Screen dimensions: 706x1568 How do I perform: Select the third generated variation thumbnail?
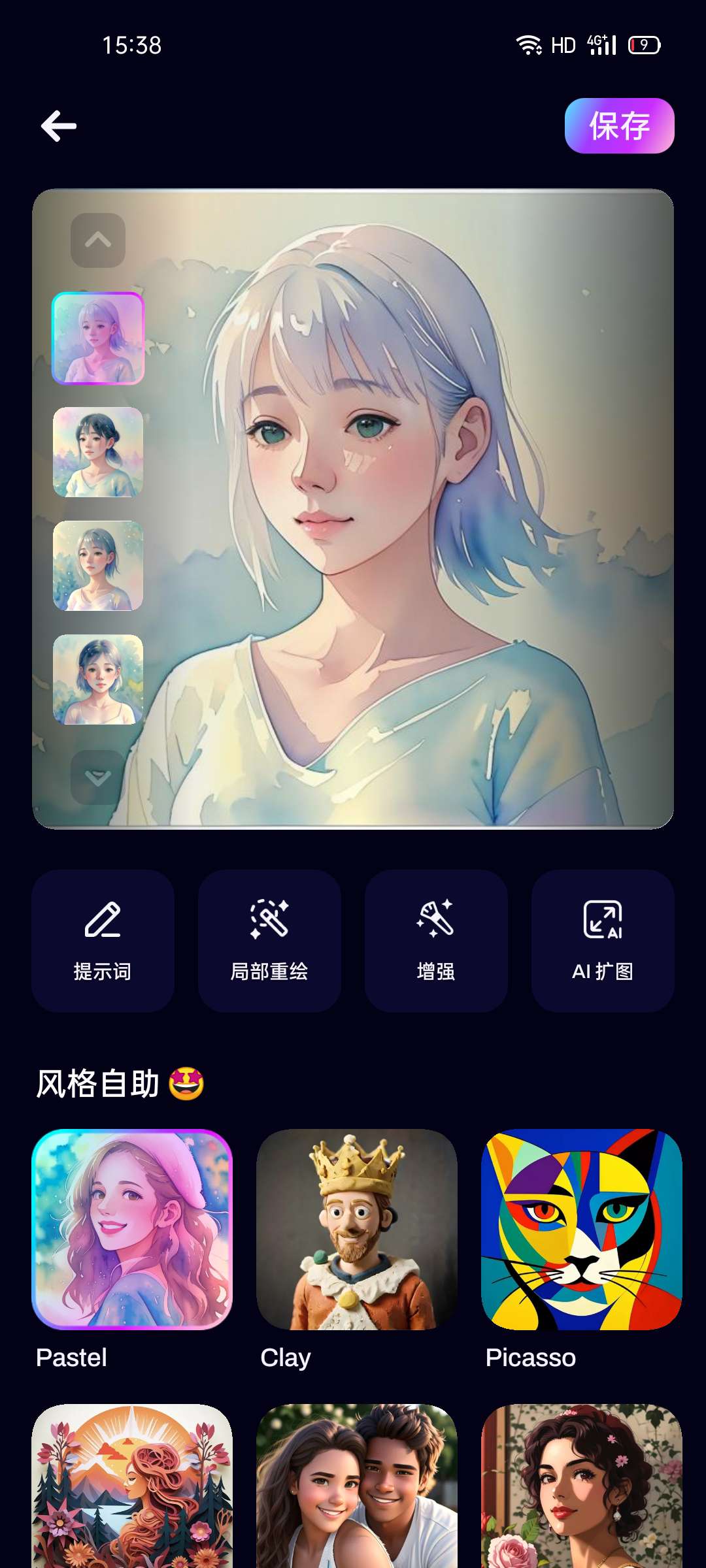coord(98,566)
